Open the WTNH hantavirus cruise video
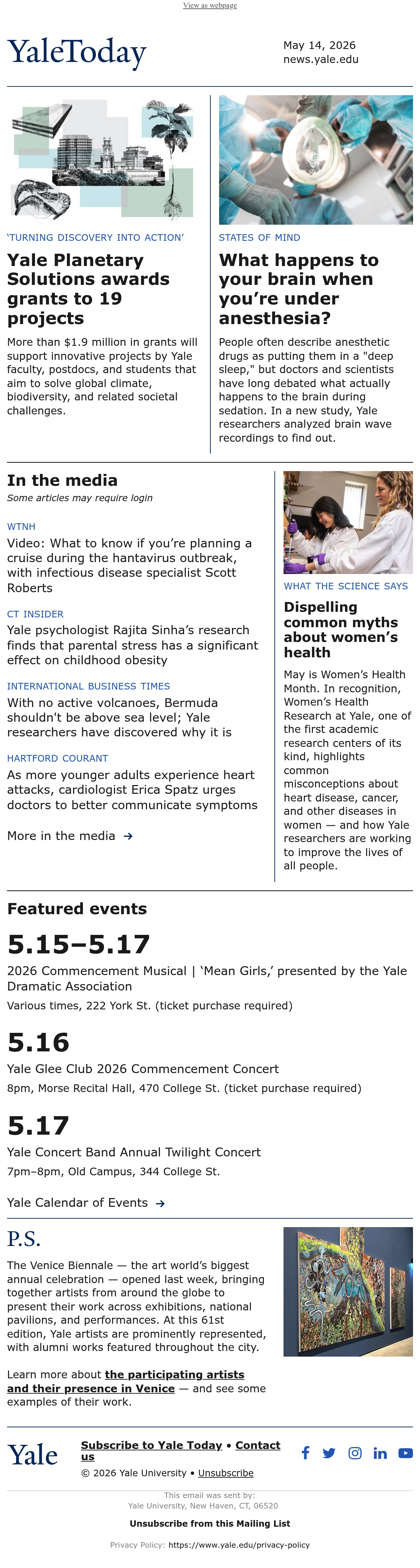Screen dimensions: 420x1568 129,566
